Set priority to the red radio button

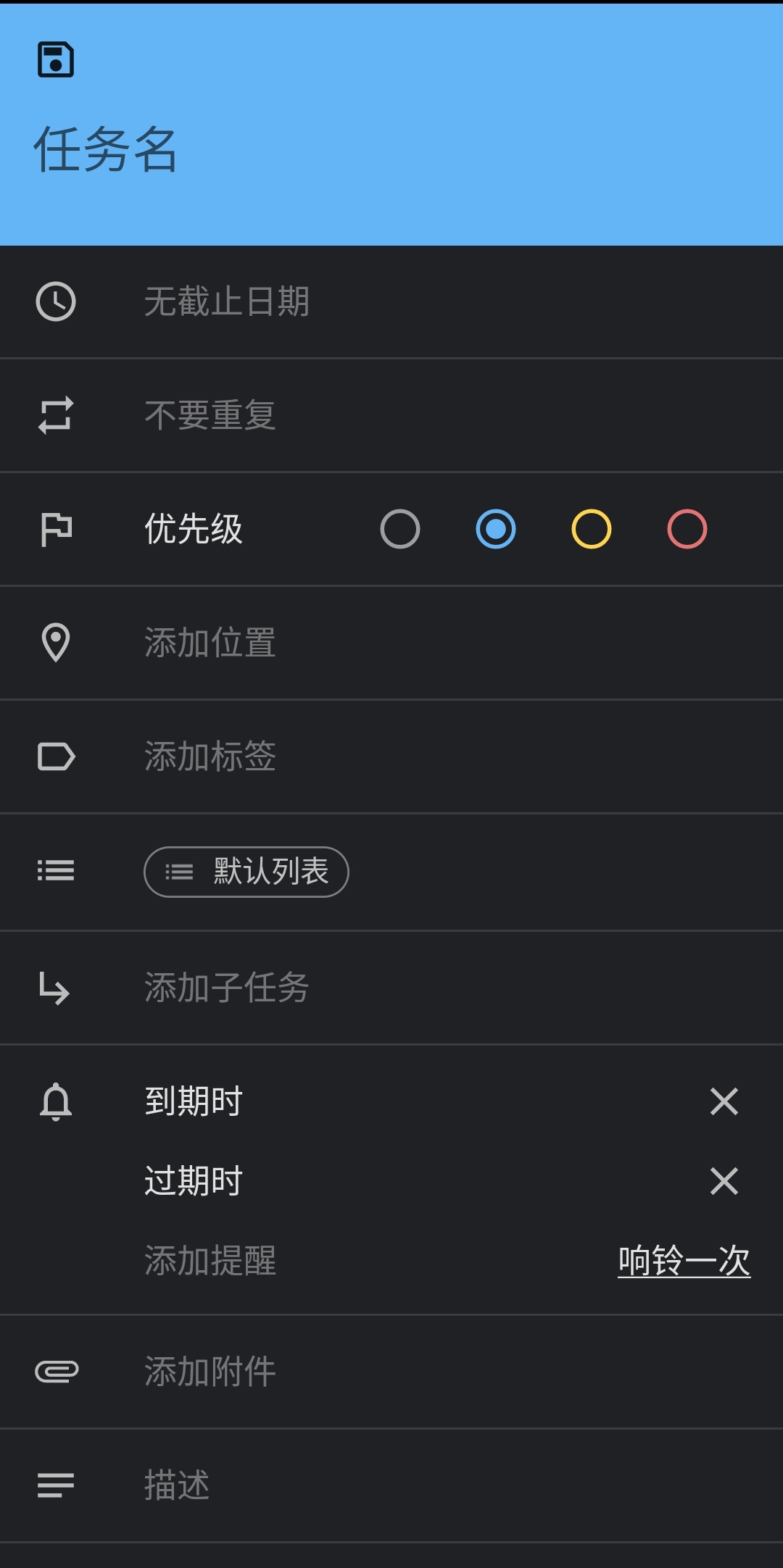[x=687, y=529]
